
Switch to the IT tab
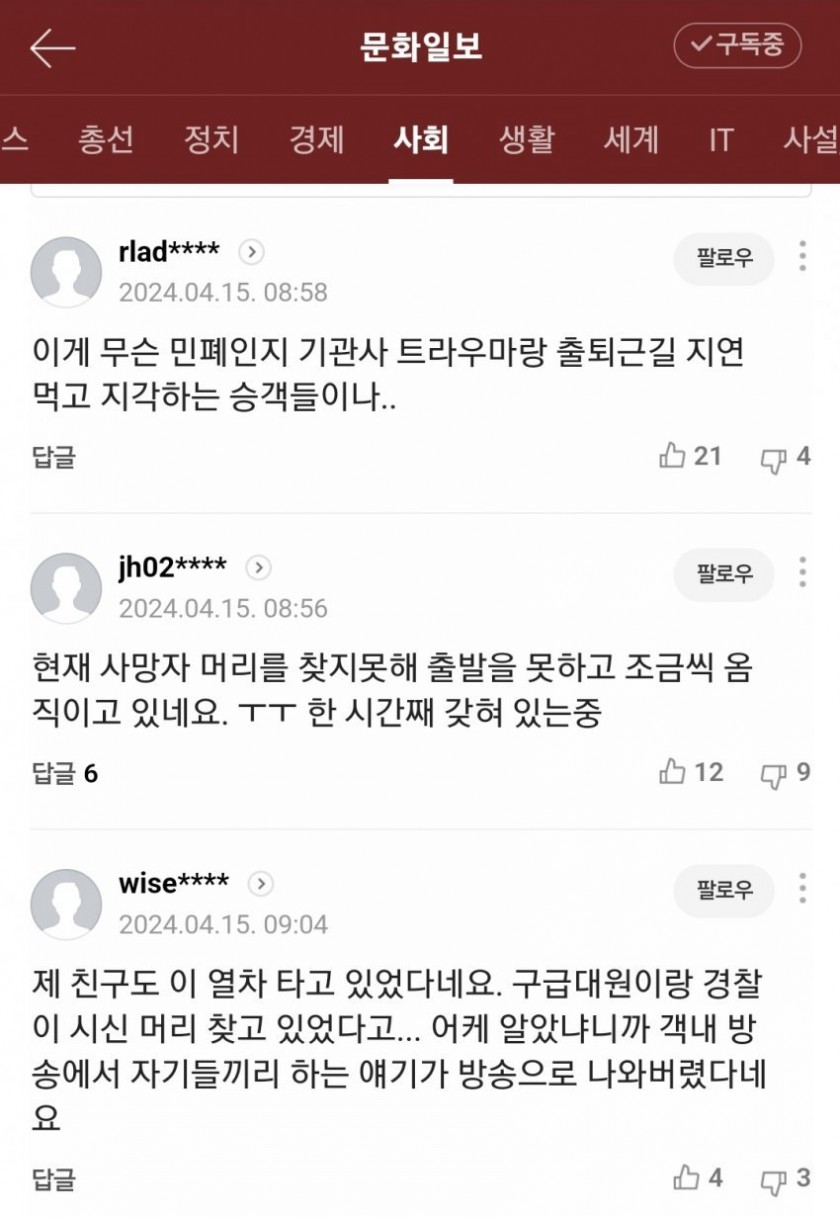point(721,140)
